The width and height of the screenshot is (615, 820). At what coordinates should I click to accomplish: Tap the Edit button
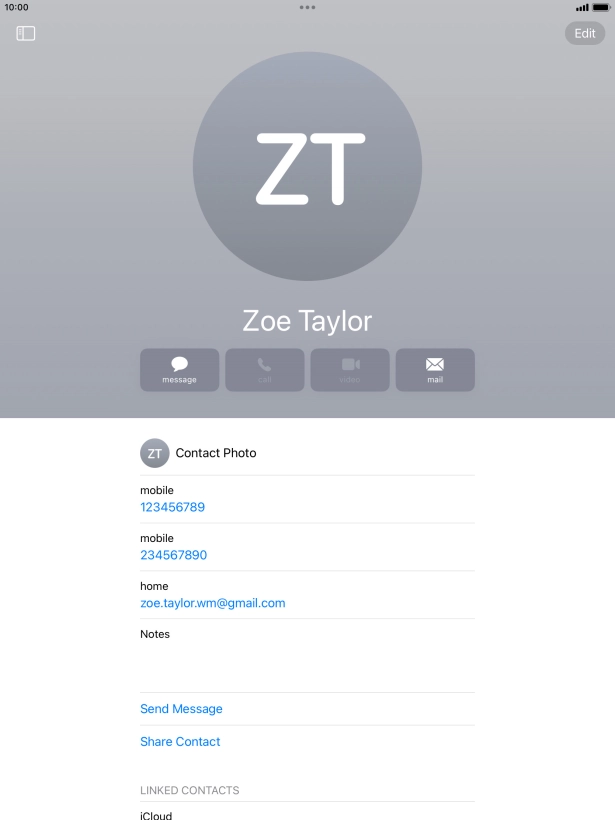pyautogui.click(x=584, y=33)
